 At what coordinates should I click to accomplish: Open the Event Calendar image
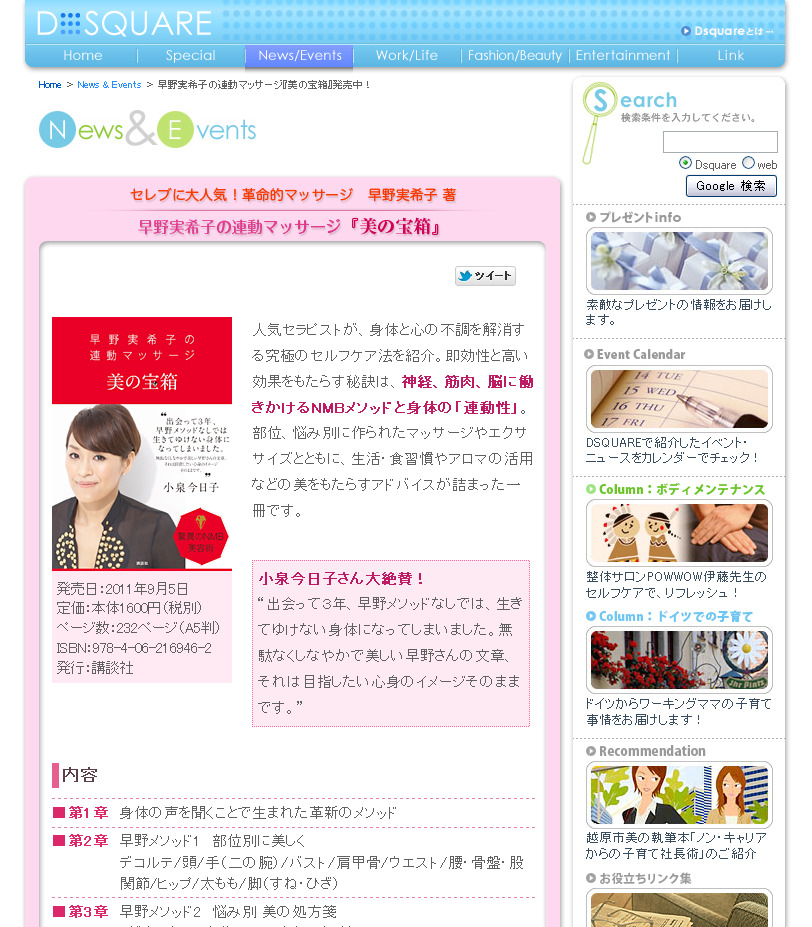coord(679,399)
